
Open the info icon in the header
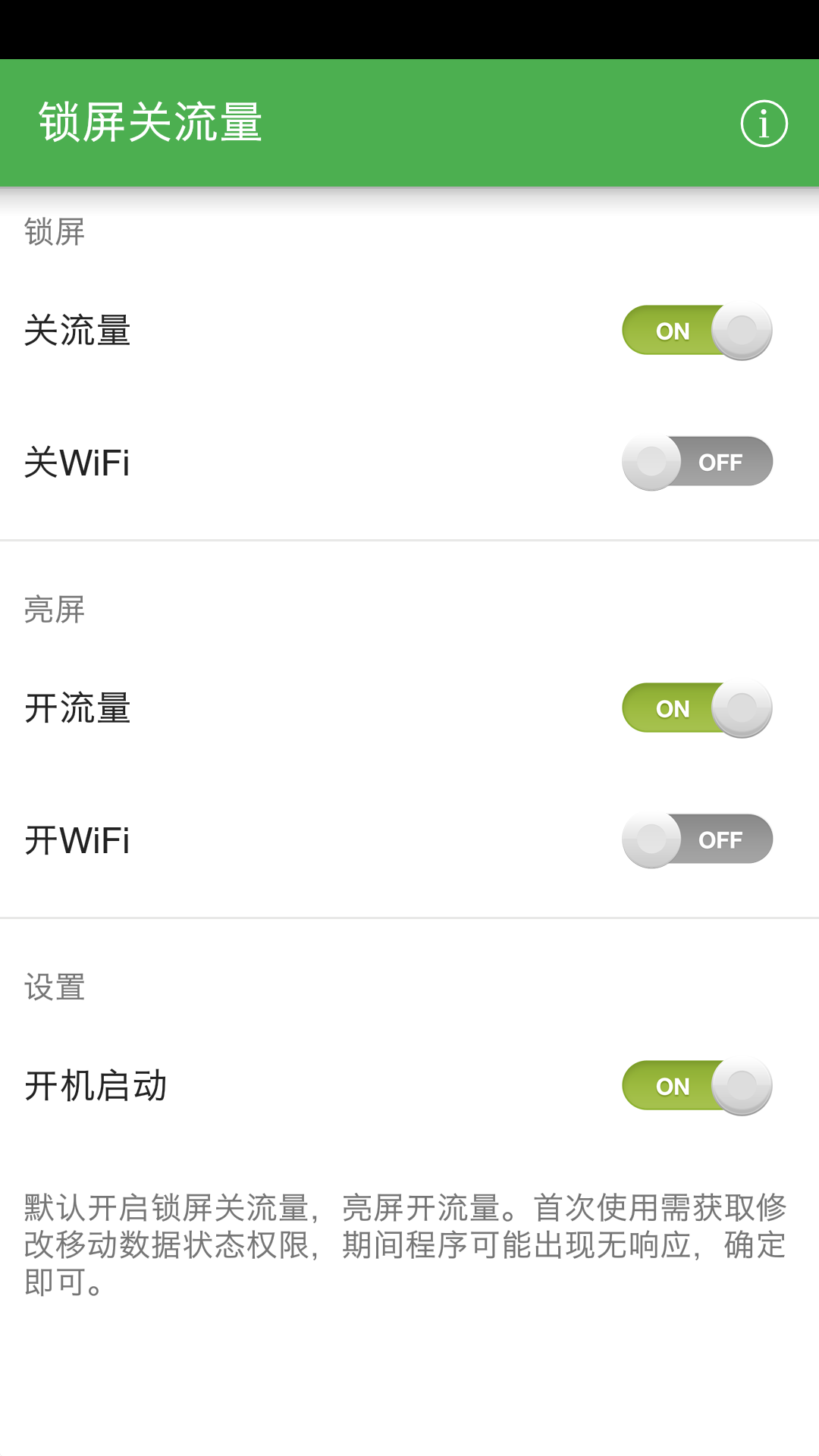coord(764,124)
